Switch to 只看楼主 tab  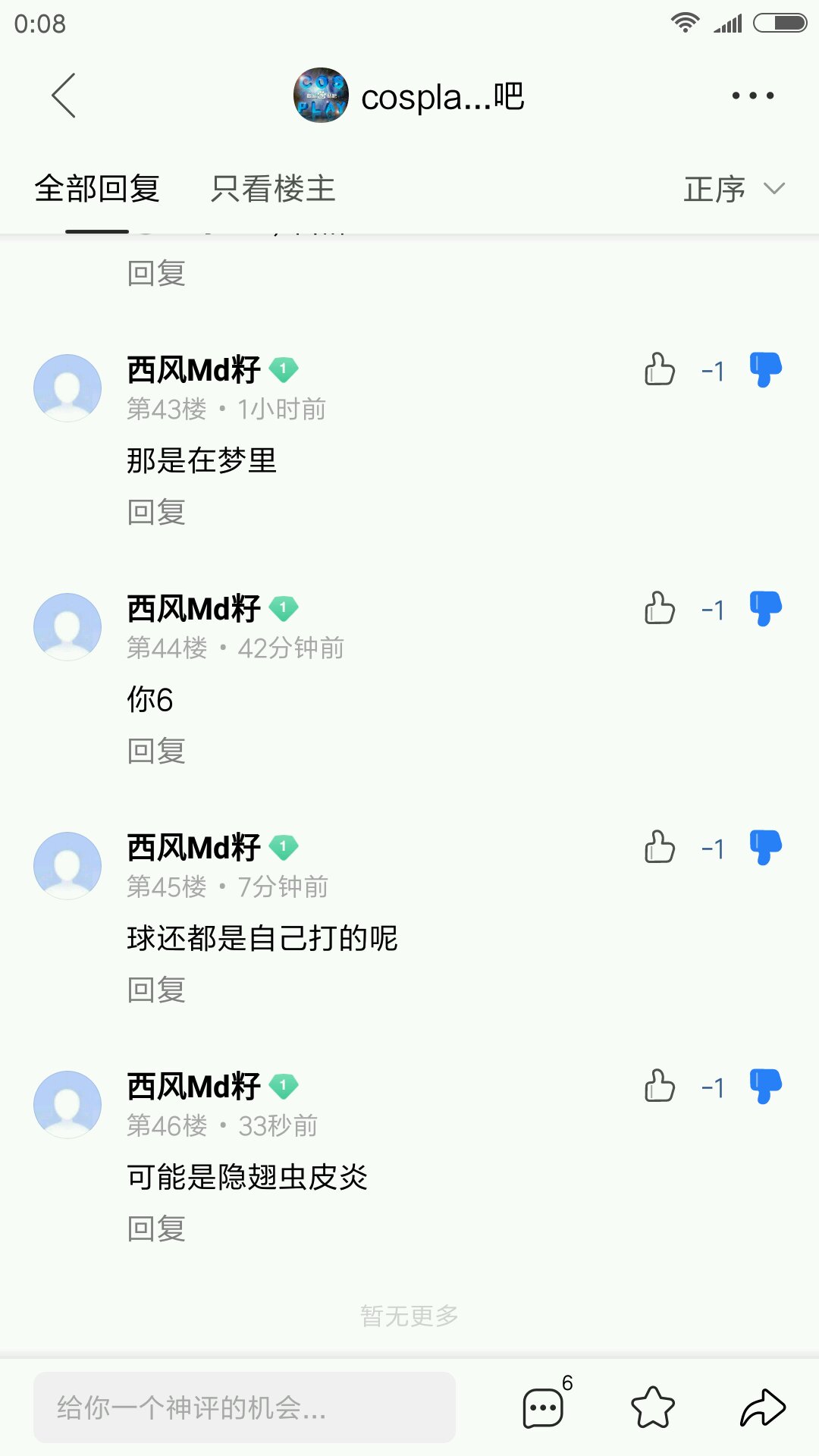pos(273,189)
